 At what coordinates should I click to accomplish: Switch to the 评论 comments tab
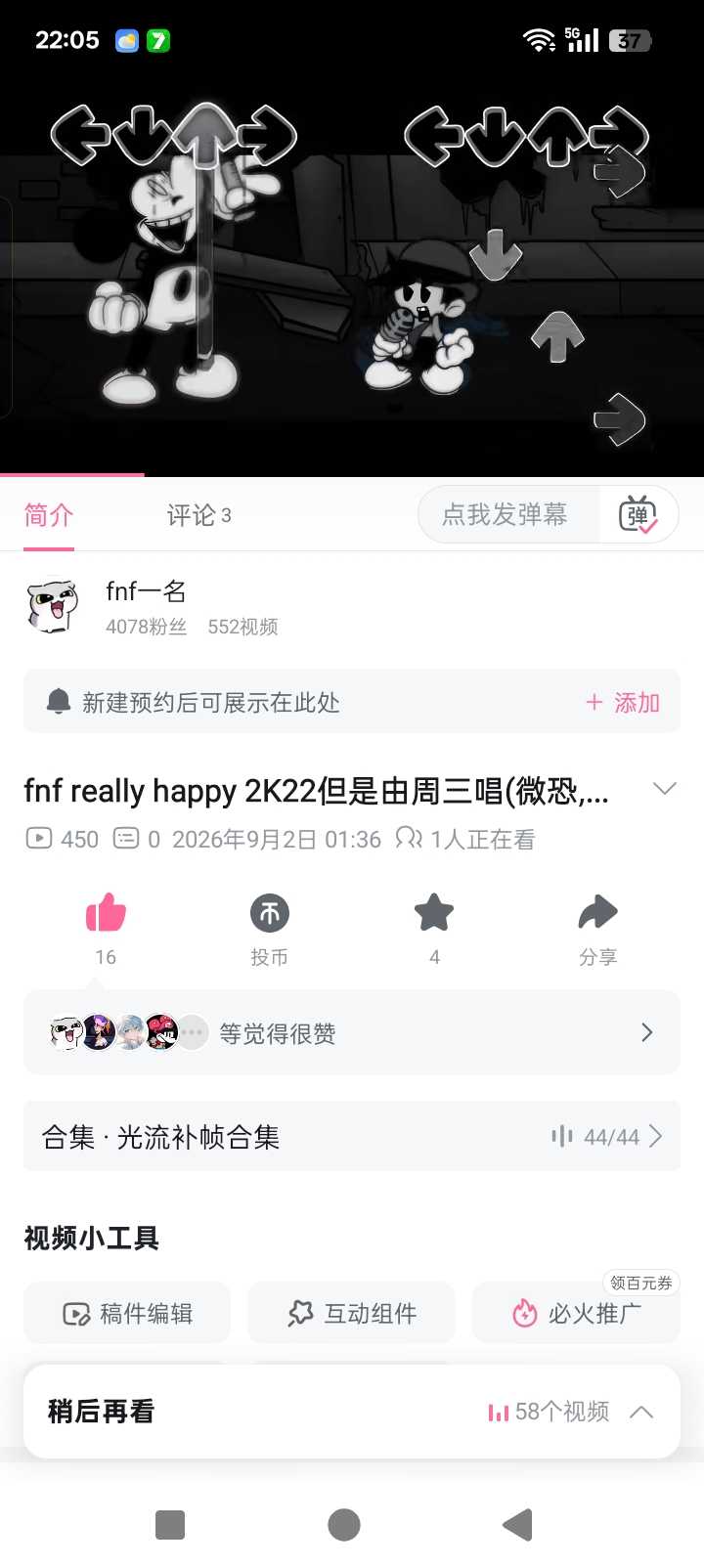pos(198,515)
